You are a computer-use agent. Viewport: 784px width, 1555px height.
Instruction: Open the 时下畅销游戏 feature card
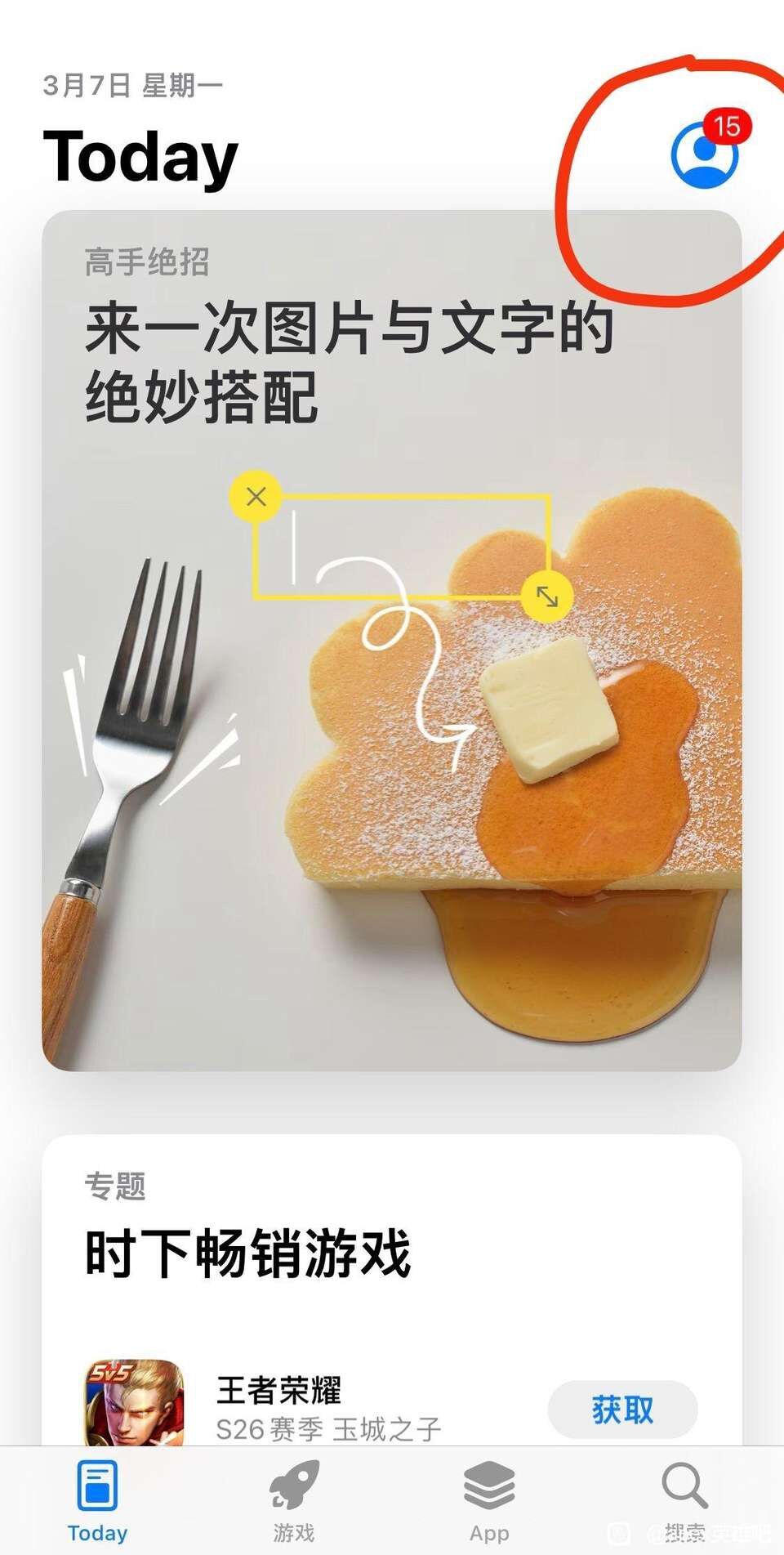[x=391, y=1252]
